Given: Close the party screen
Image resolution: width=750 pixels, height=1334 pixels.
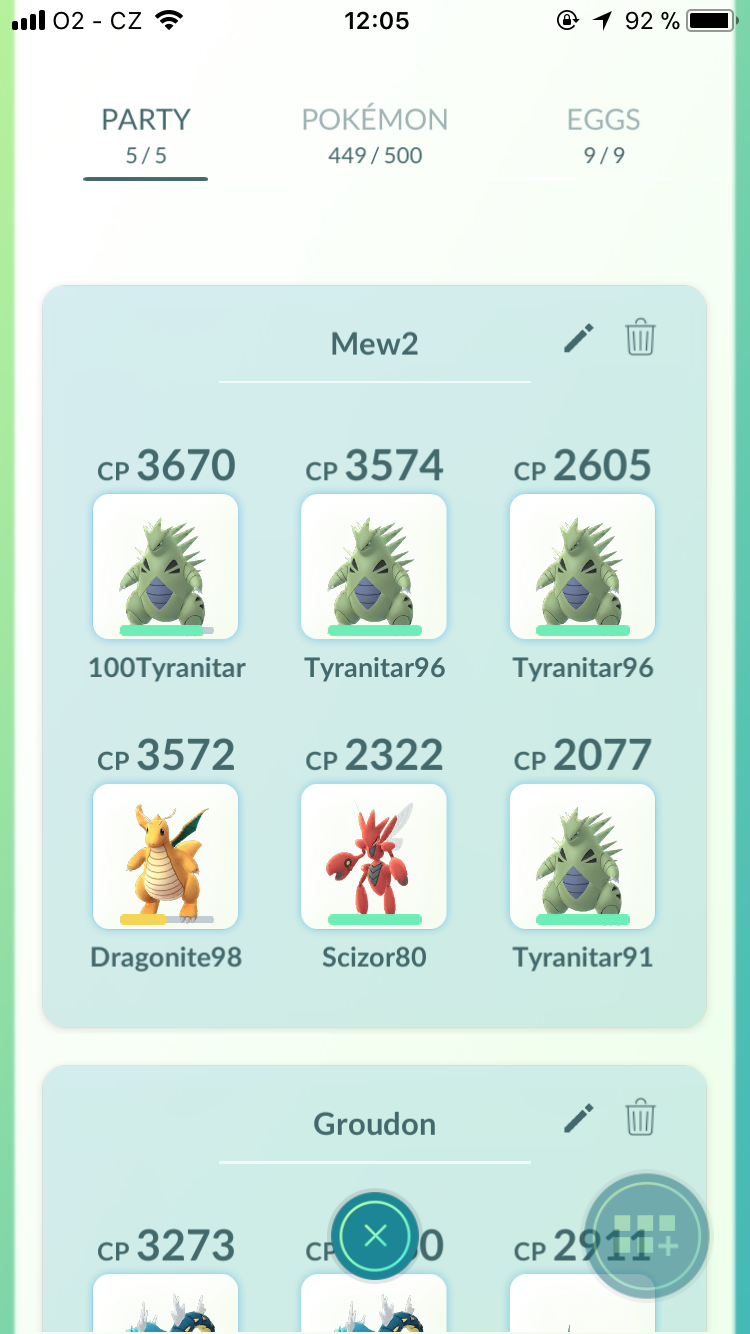Looking at the screenshot, I should (x=375, y=1236).
